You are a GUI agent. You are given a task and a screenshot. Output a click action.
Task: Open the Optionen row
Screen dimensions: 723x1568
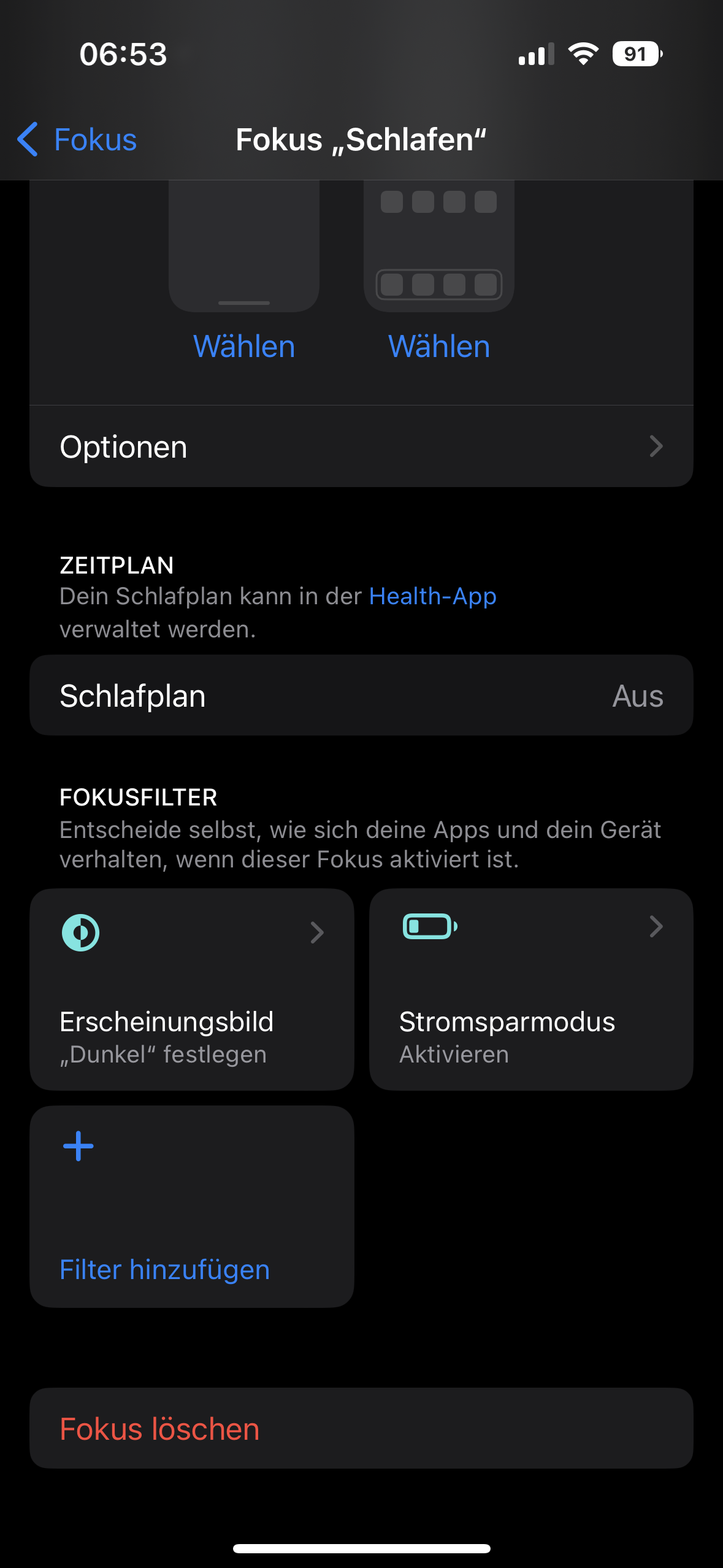click(x=361, y=447)
